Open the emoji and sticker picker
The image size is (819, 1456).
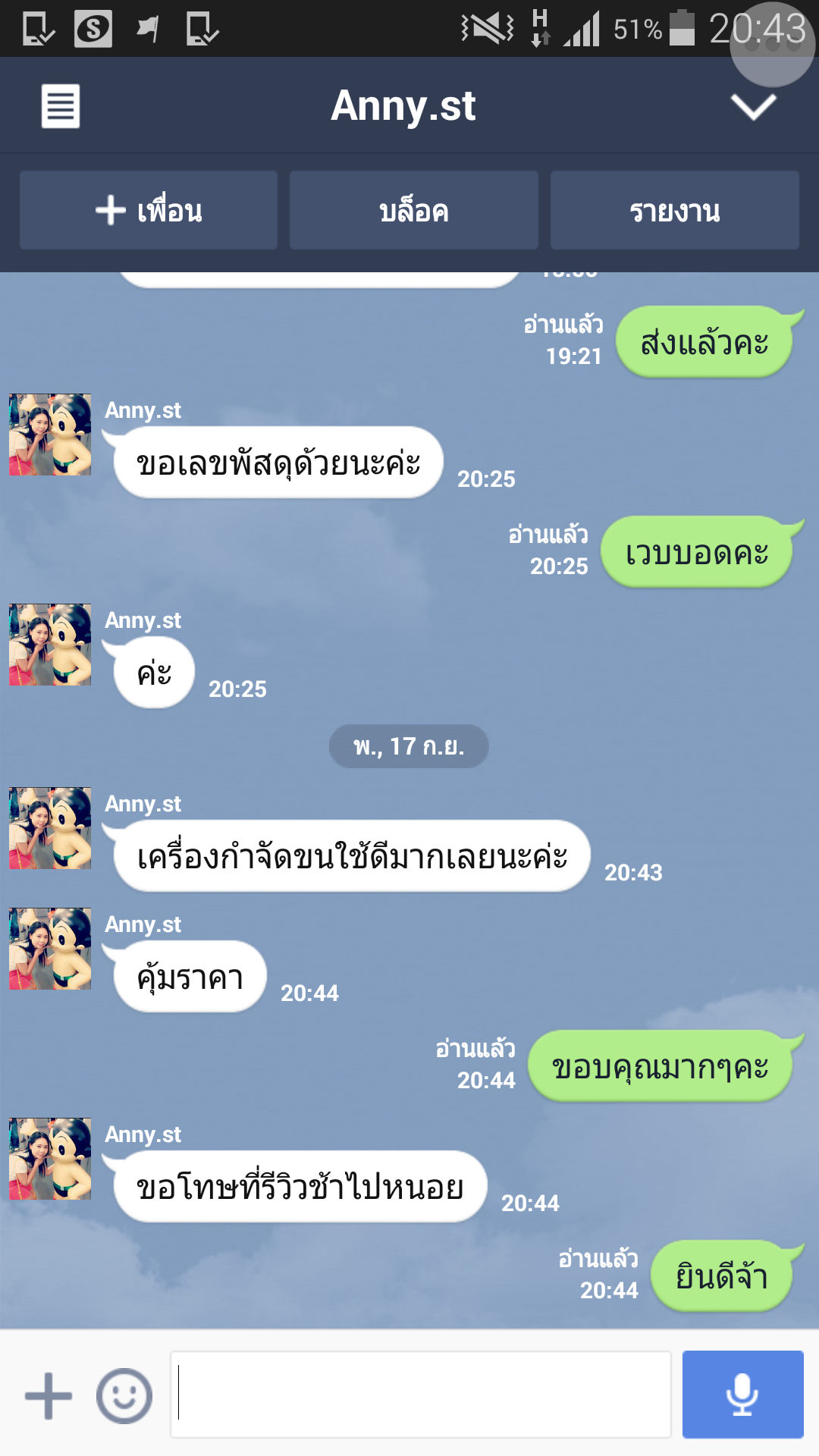[x=124, y=1395]
